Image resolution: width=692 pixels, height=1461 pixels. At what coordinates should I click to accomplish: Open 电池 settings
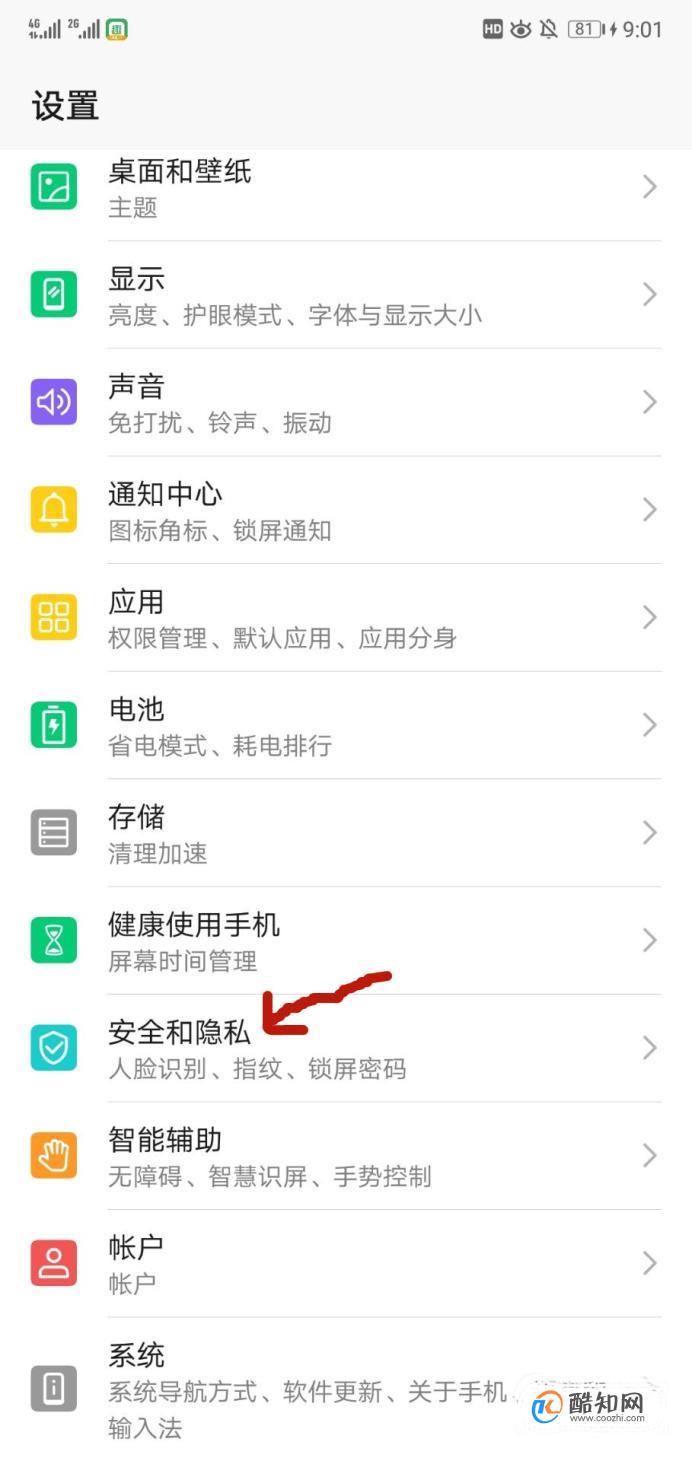point(345,725)
